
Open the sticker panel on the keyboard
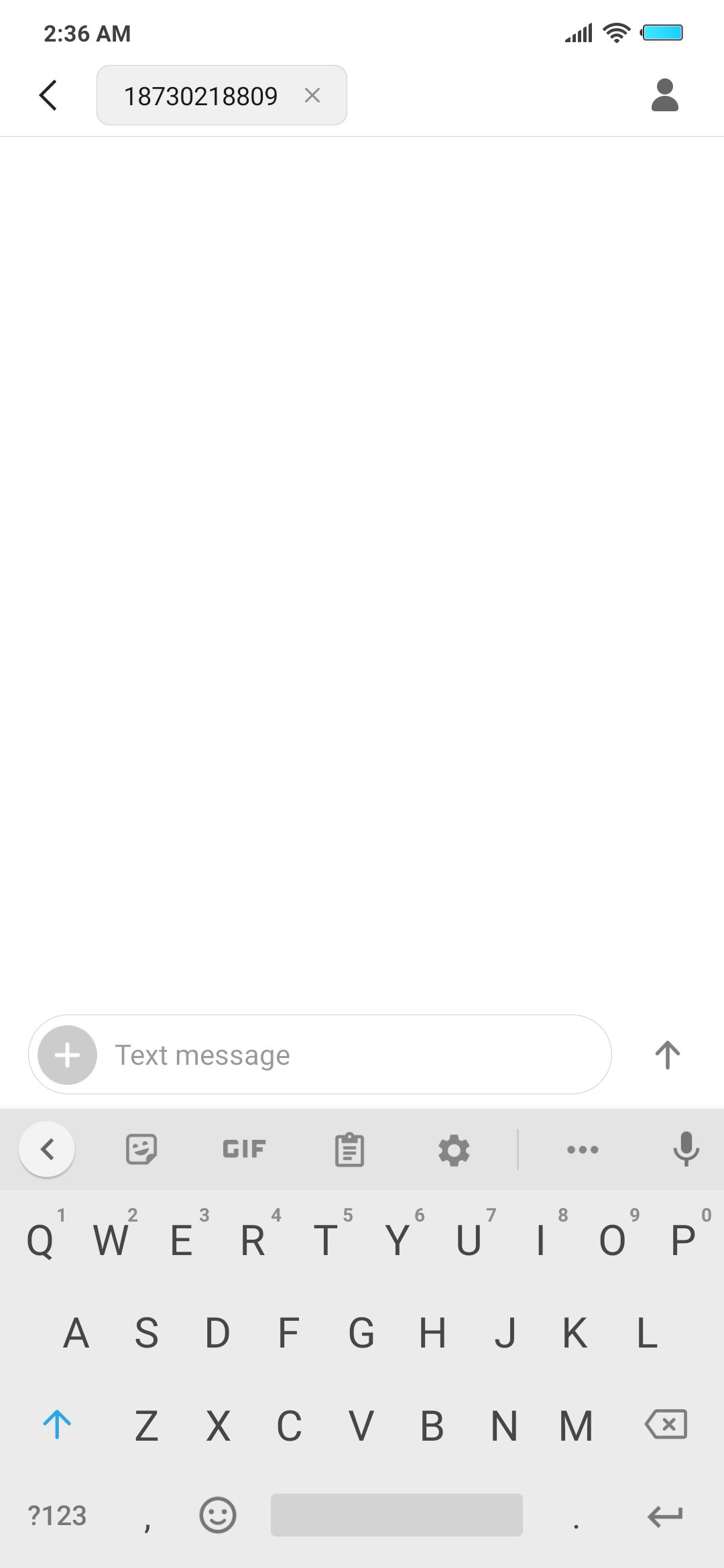(141, 1149)
